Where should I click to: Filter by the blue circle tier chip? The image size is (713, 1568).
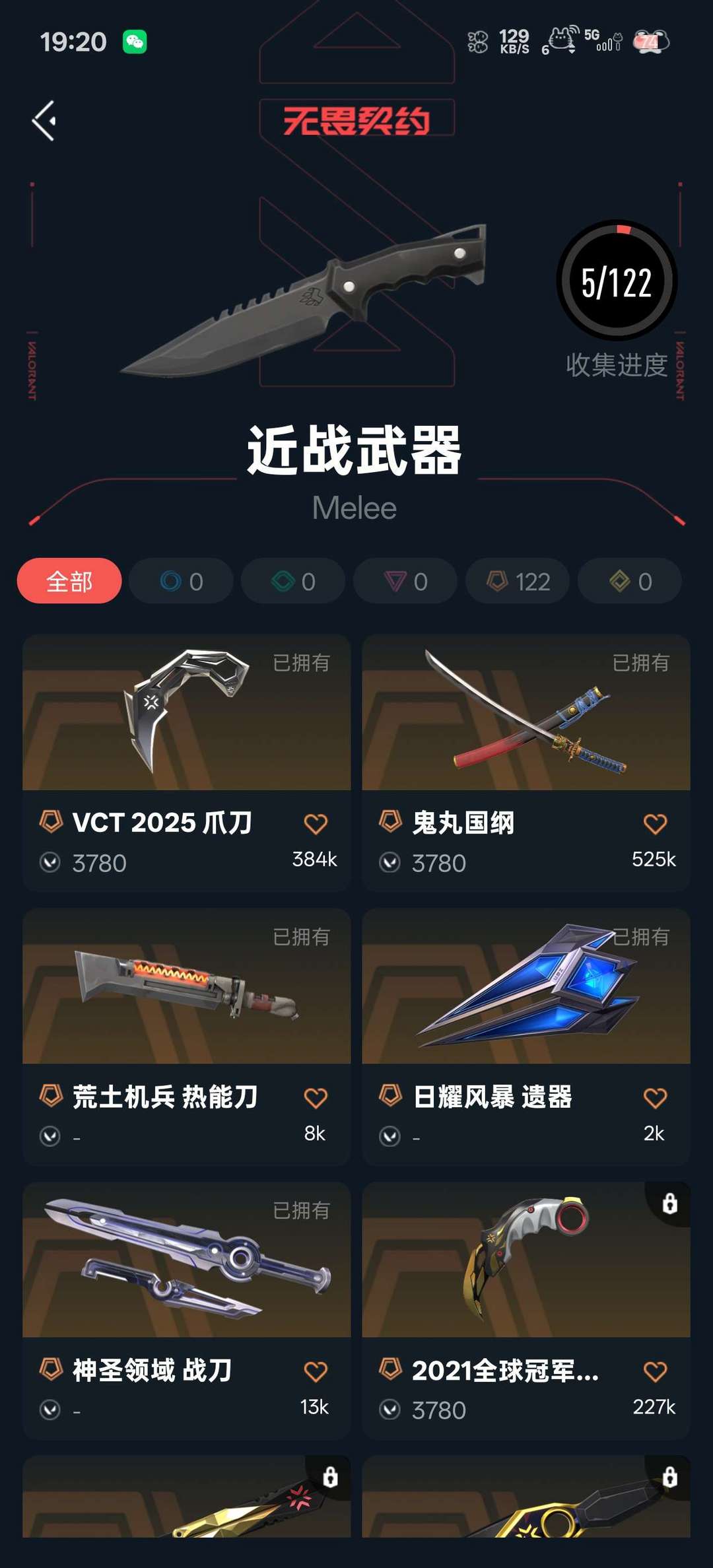click(181, 581)
